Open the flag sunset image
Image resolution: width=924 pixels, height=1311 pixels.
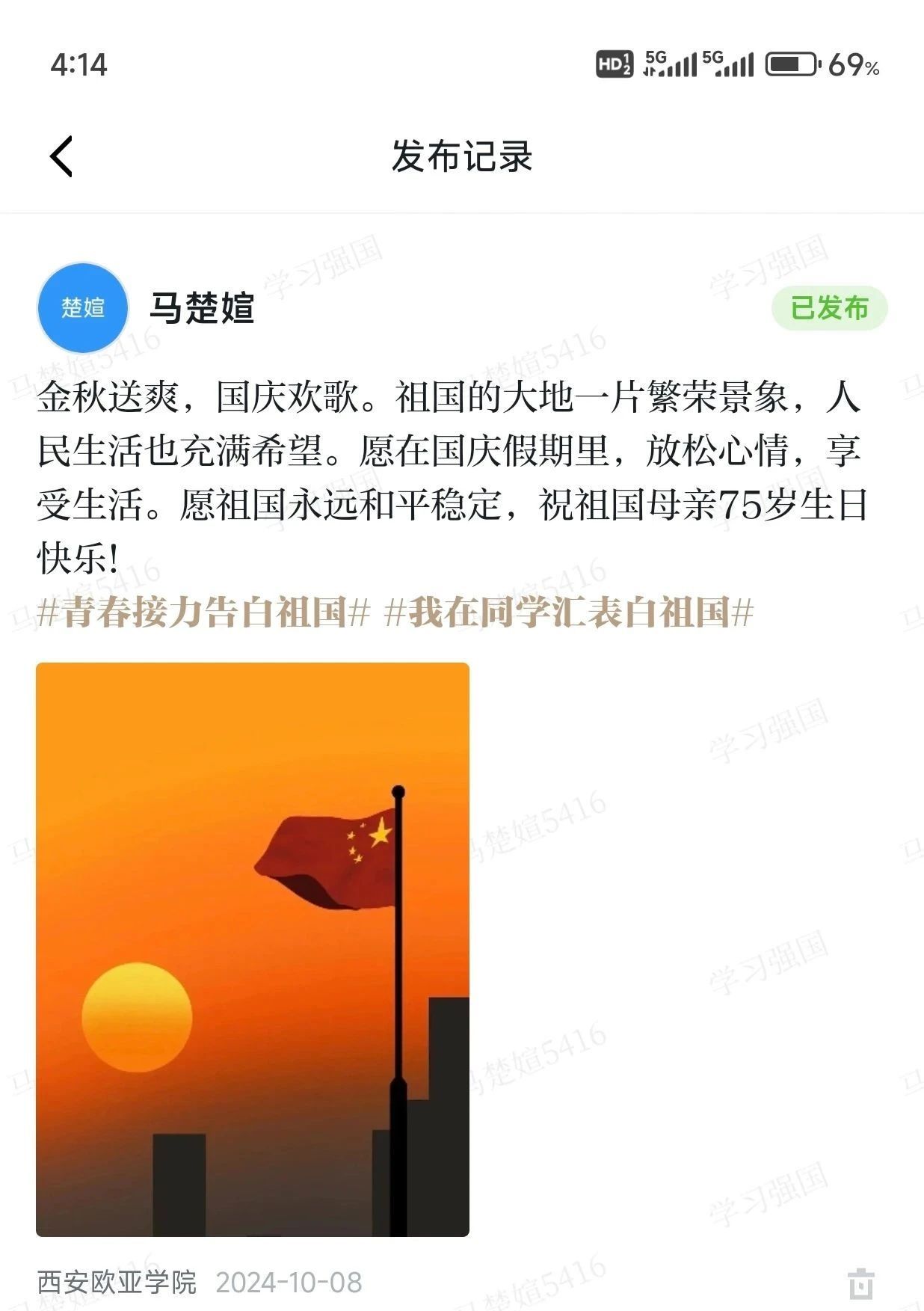(253, 949)
